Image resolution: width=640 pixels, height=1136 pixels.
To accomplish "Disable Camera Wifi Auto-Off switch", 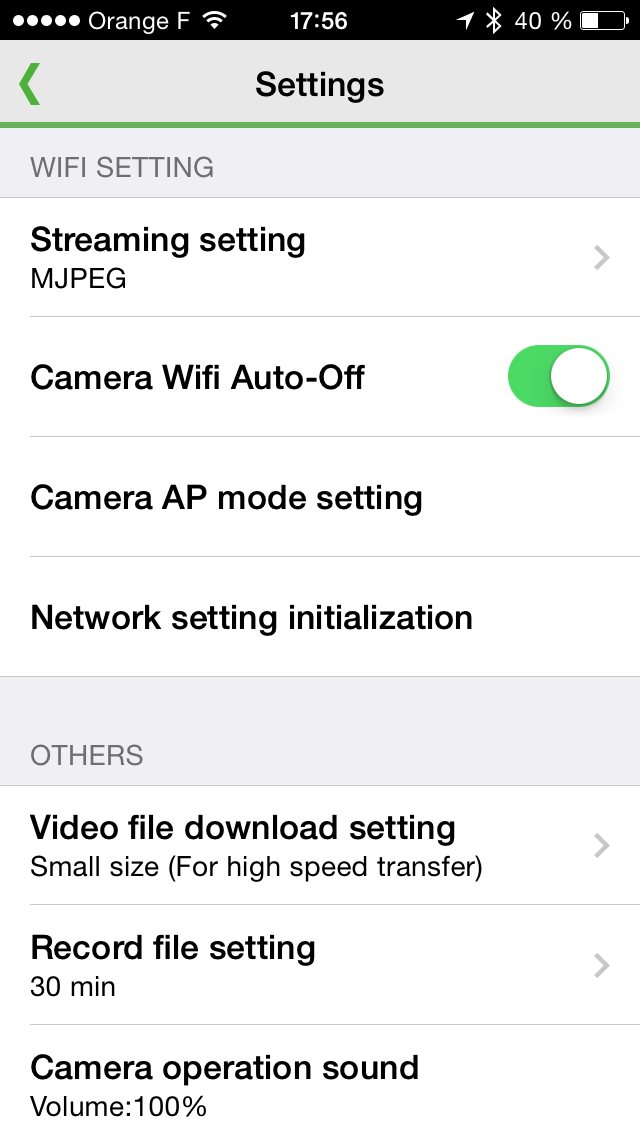I will tap(558, 376).
